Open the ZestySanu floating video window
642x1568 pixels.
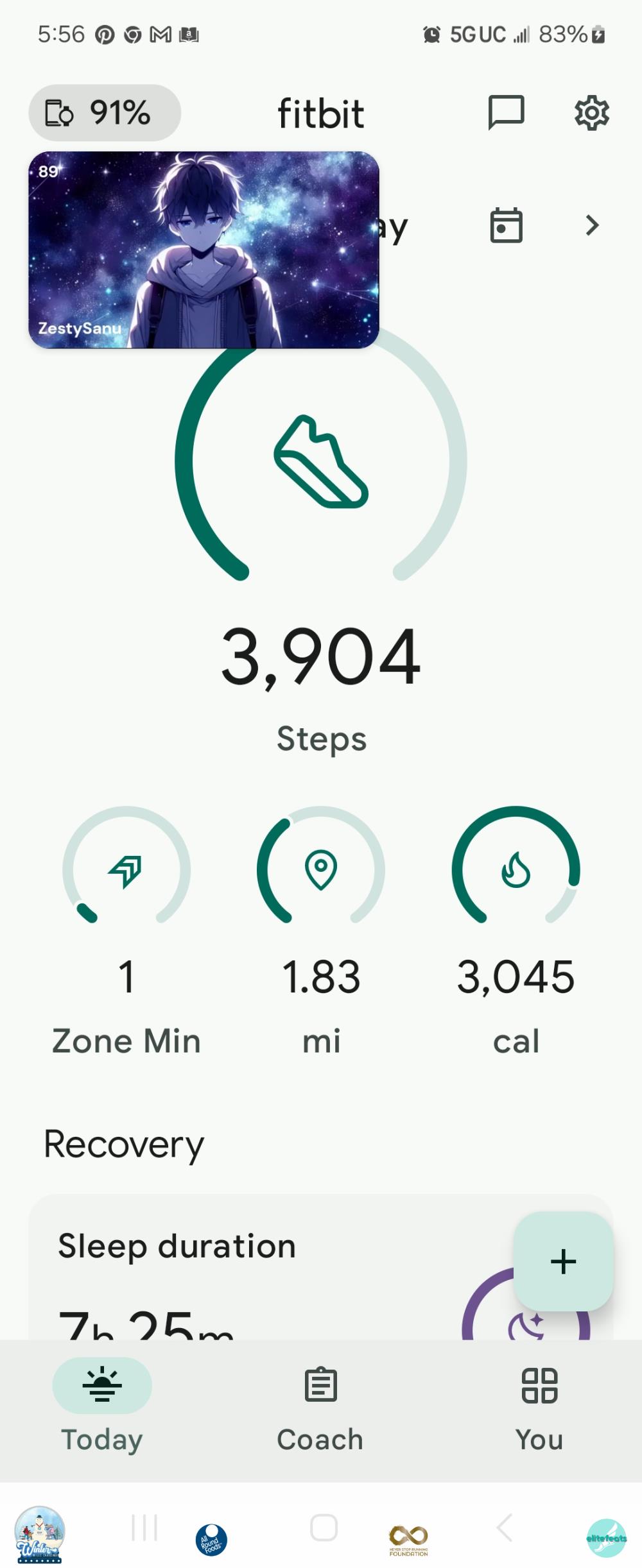[x=204, y=250]
